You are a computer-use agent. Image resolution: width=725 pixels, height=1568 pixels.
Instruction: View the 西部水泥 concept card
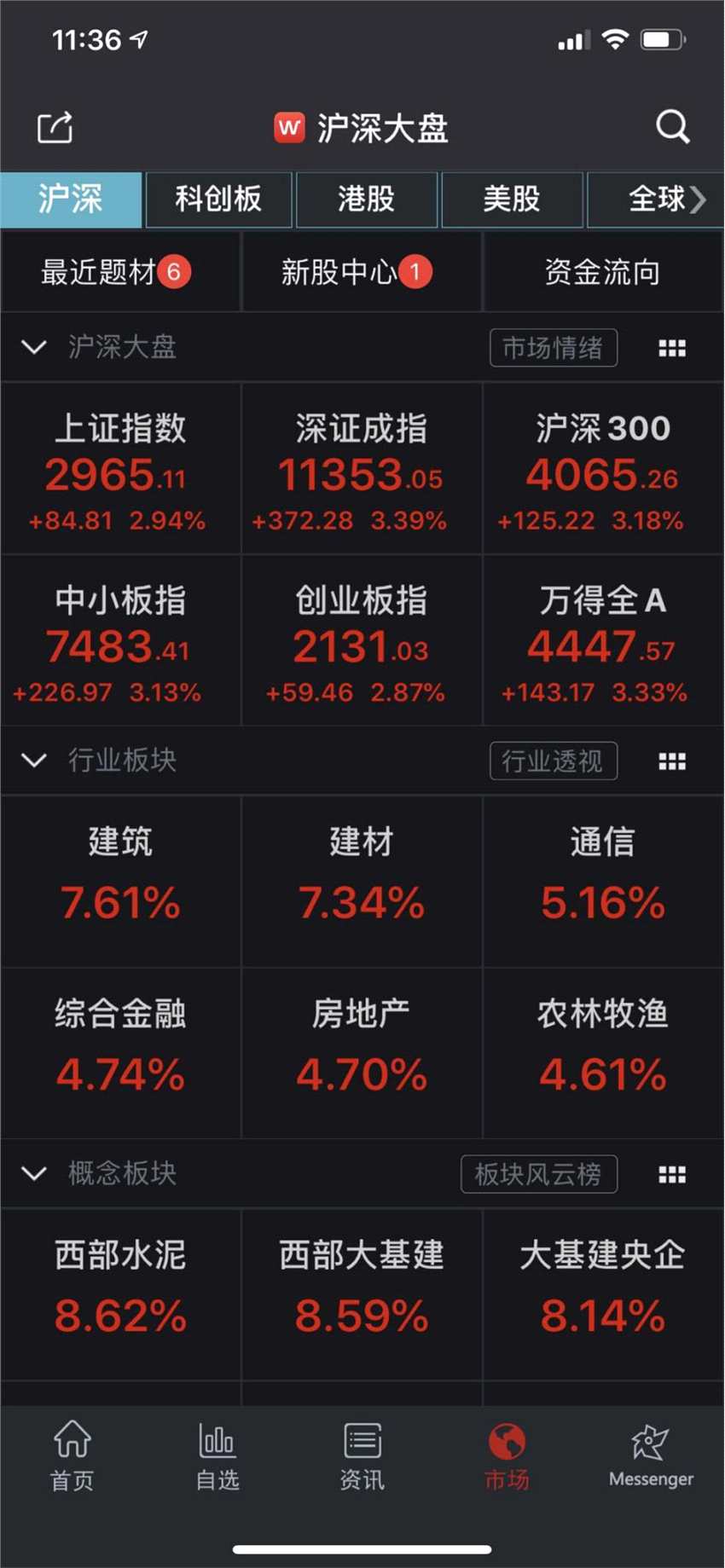coord(120,1293)
